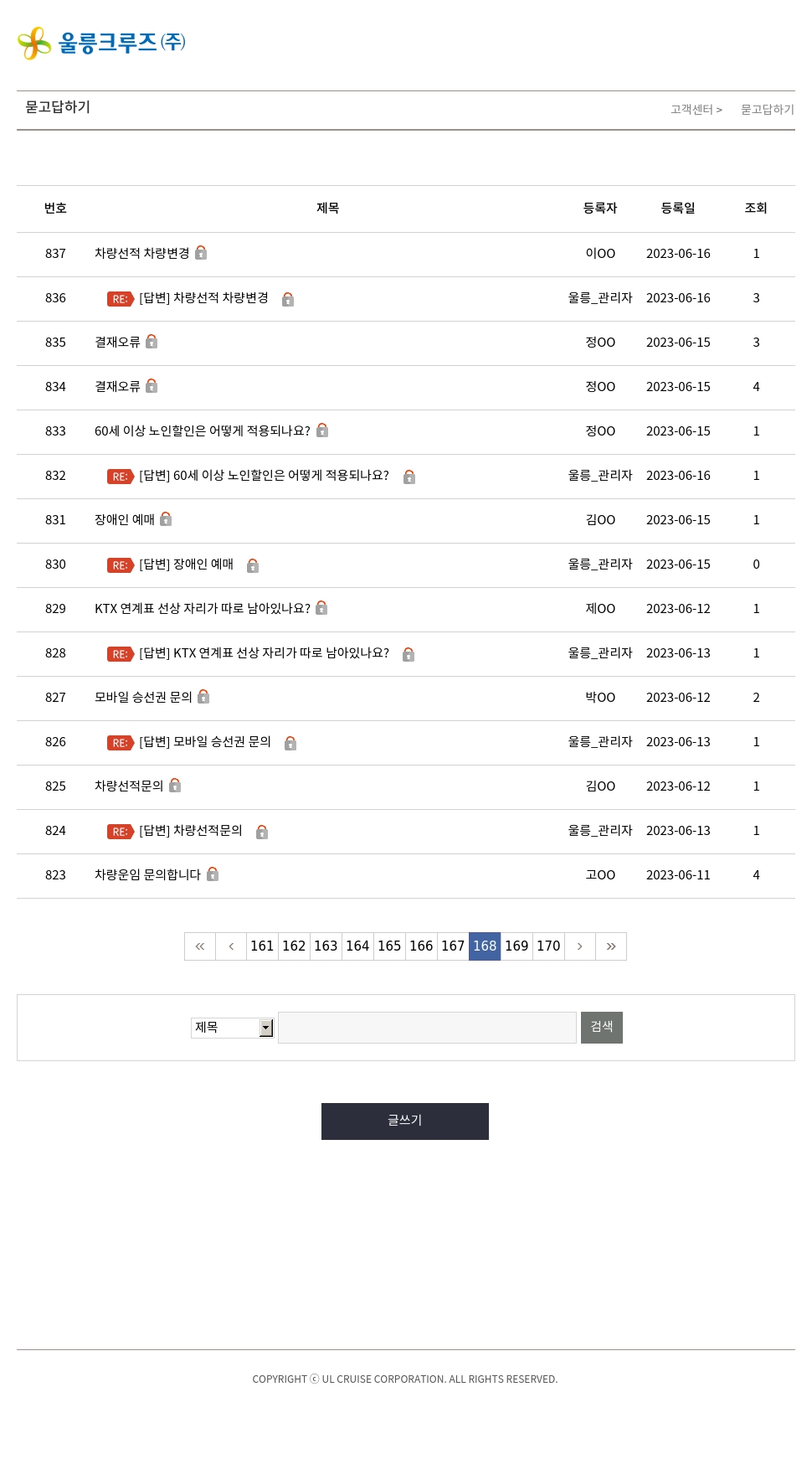Open post 823 차량운임 문의합니다

point(147,874)
